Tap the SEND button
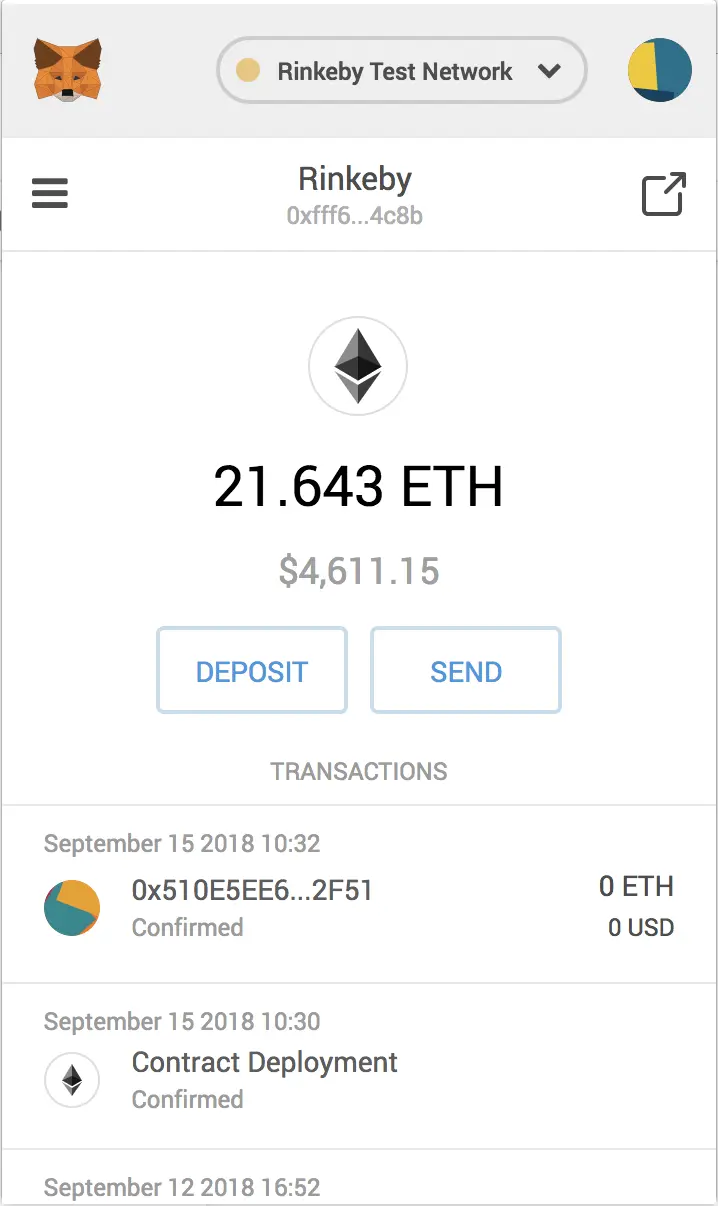718x1206 pixels. 466,671
